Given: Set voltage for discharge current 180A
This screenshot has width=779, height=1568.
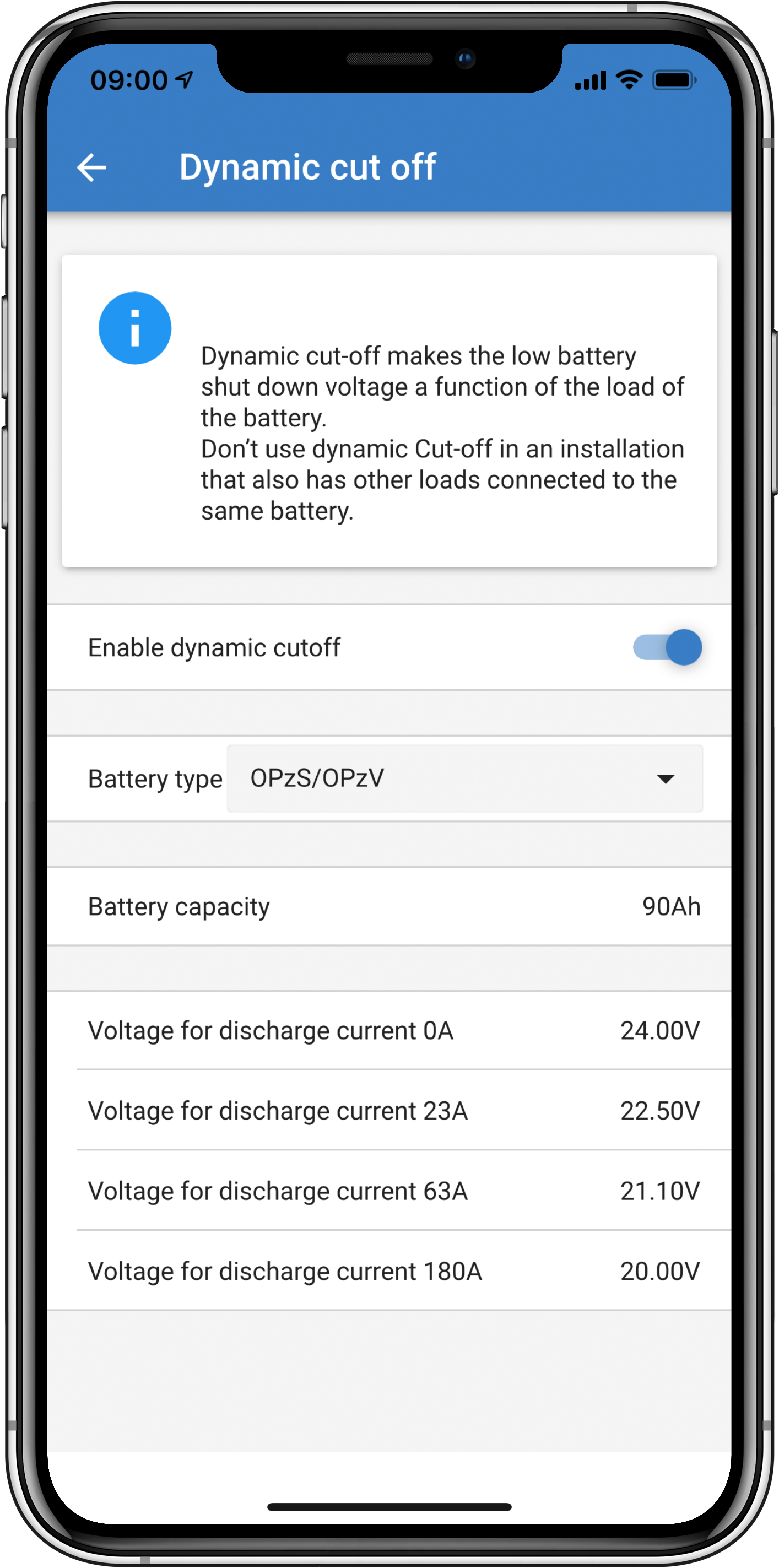Looking at the screenshot, I should [659, 1272].
